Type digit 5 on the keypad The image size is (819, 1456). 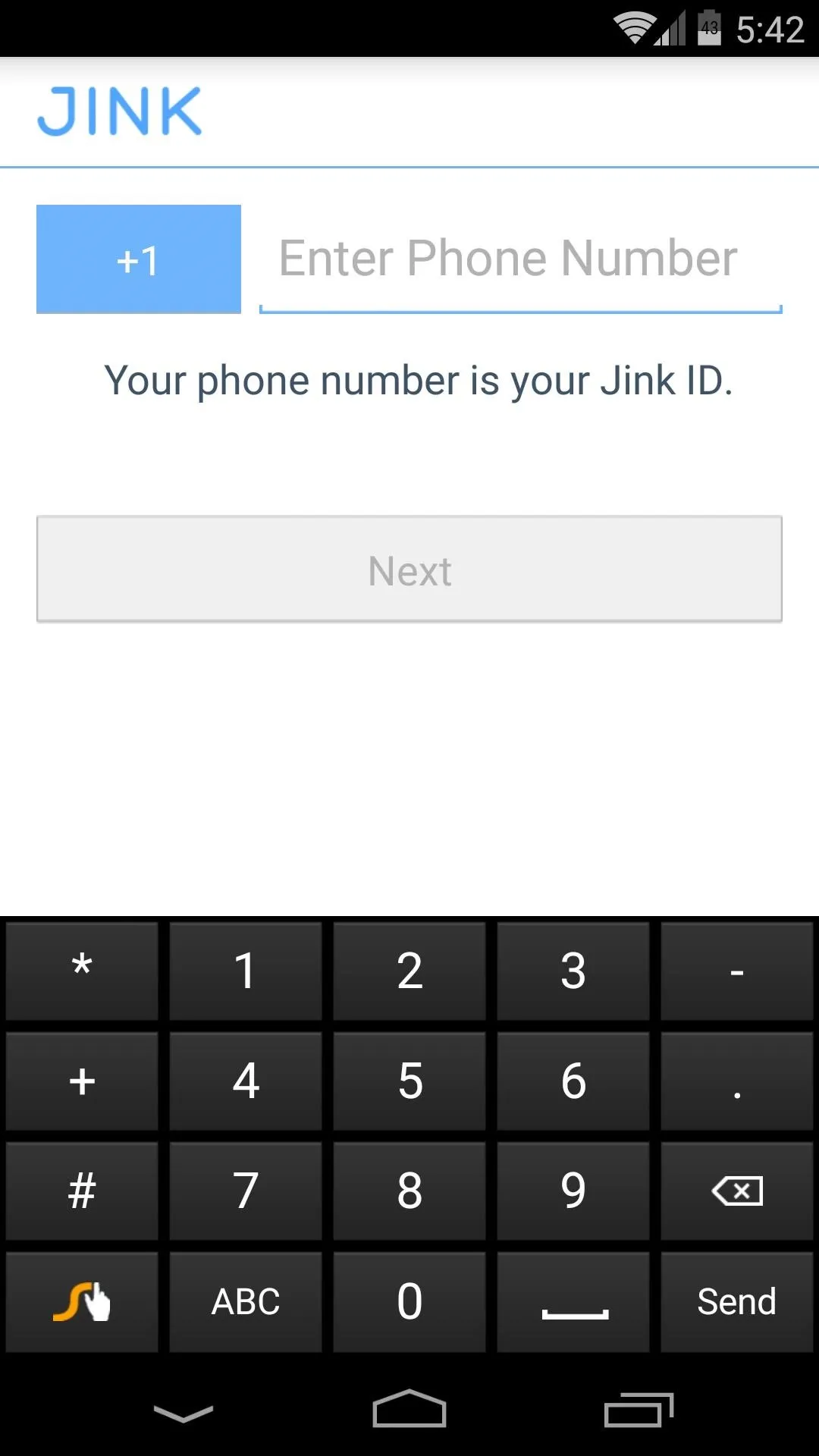pos(409,1081)
